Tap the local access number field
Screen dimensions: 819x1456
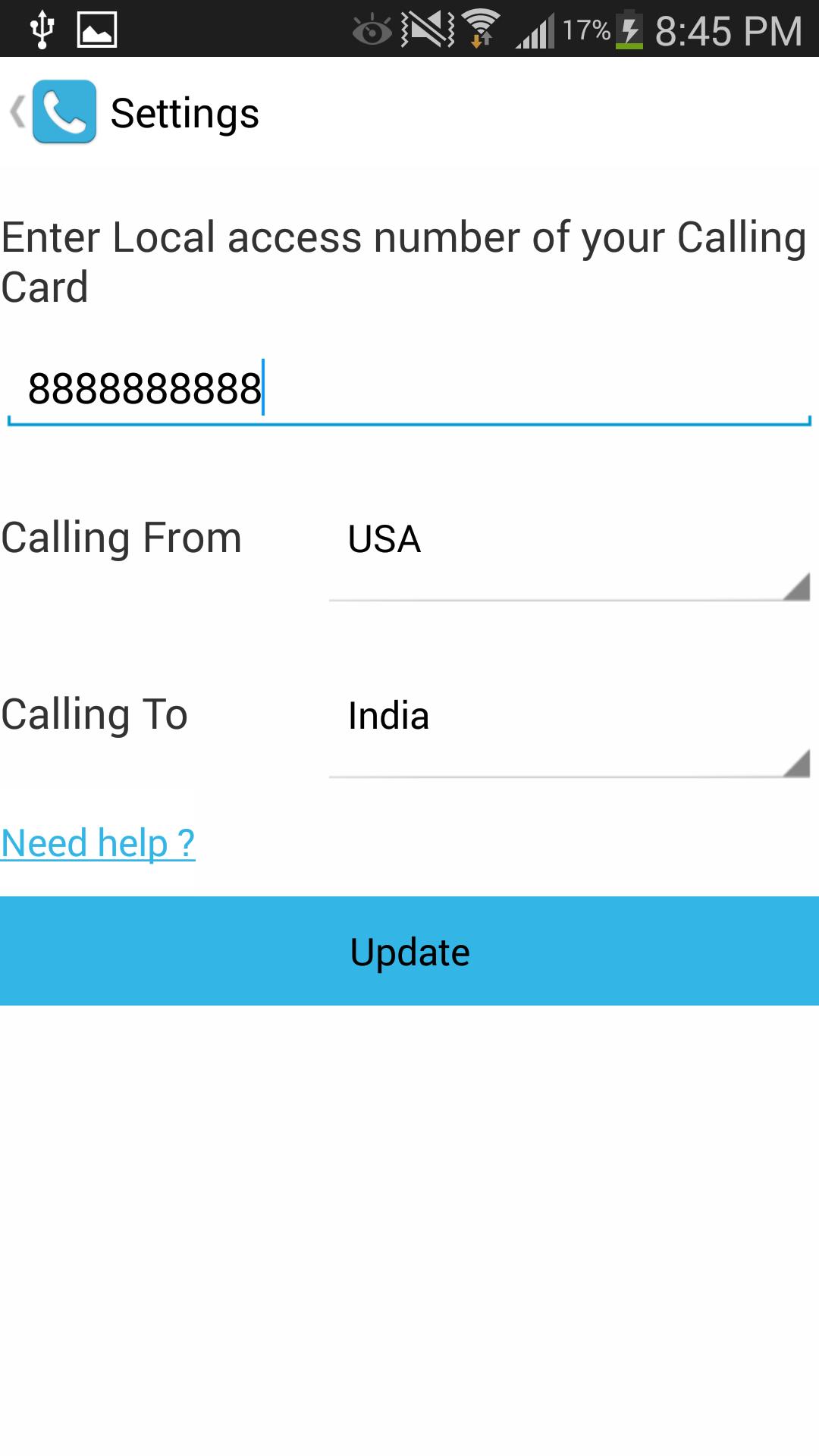[x=409, y=390]
